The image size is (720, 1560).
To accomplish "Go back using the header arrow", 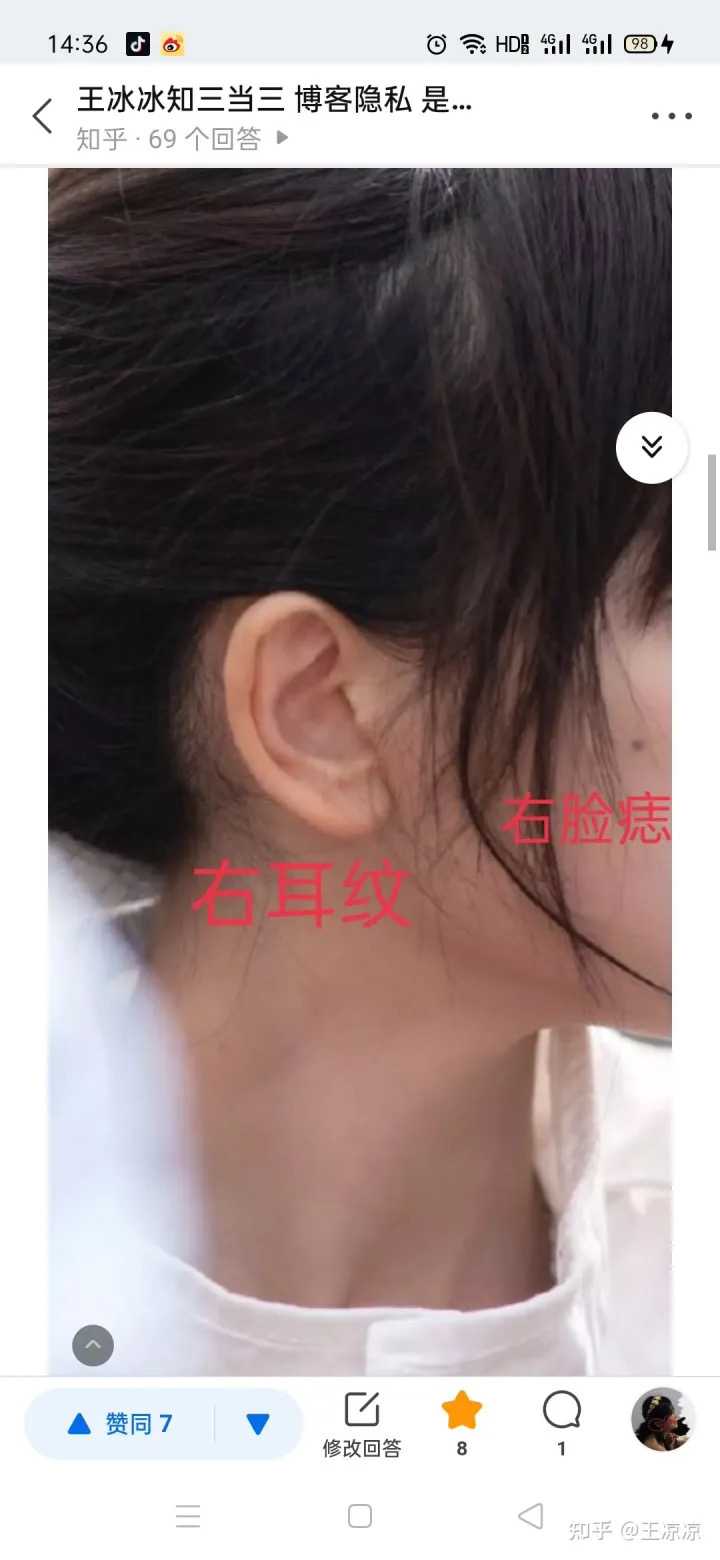I will (42, 117).
